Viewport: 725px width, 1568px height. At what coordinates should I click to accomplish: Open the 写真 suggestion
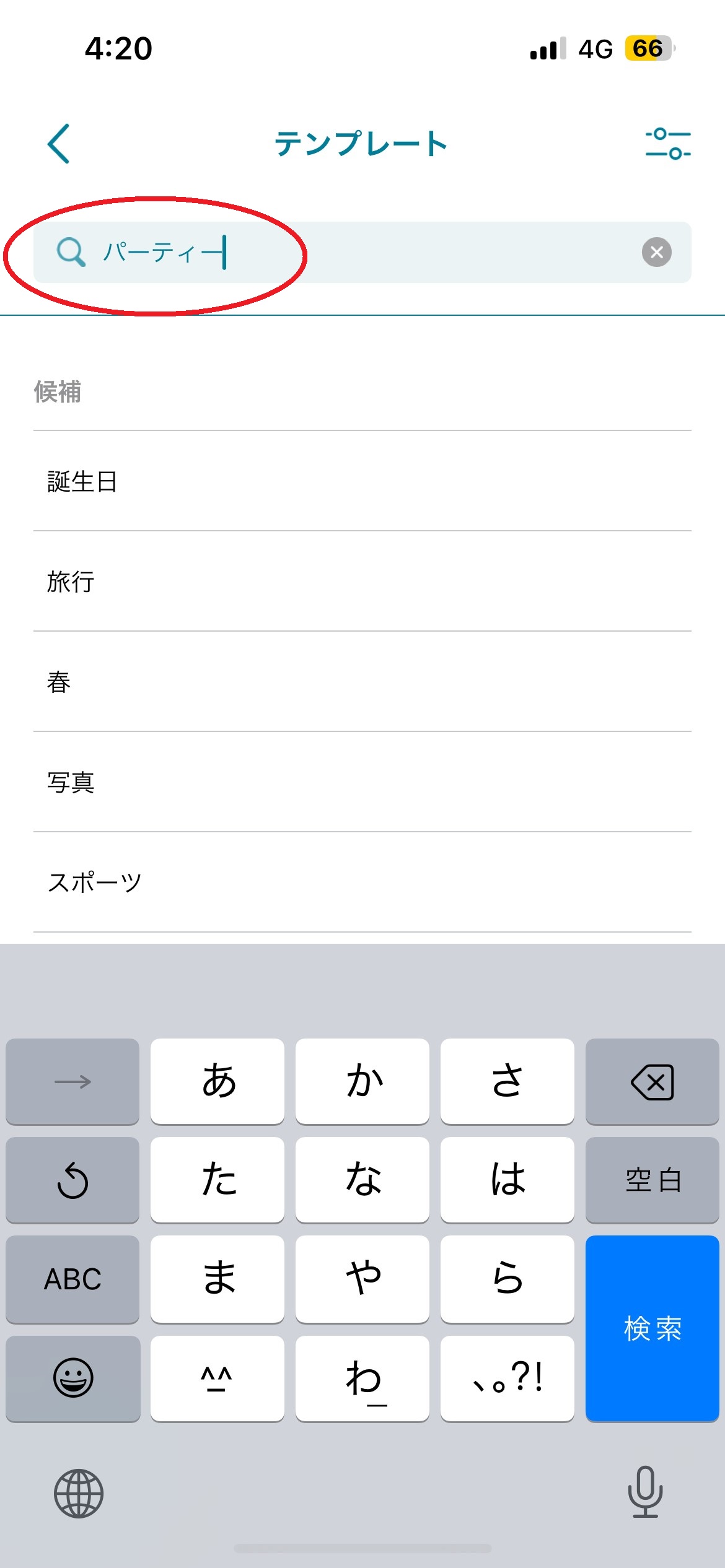[362, 782]
